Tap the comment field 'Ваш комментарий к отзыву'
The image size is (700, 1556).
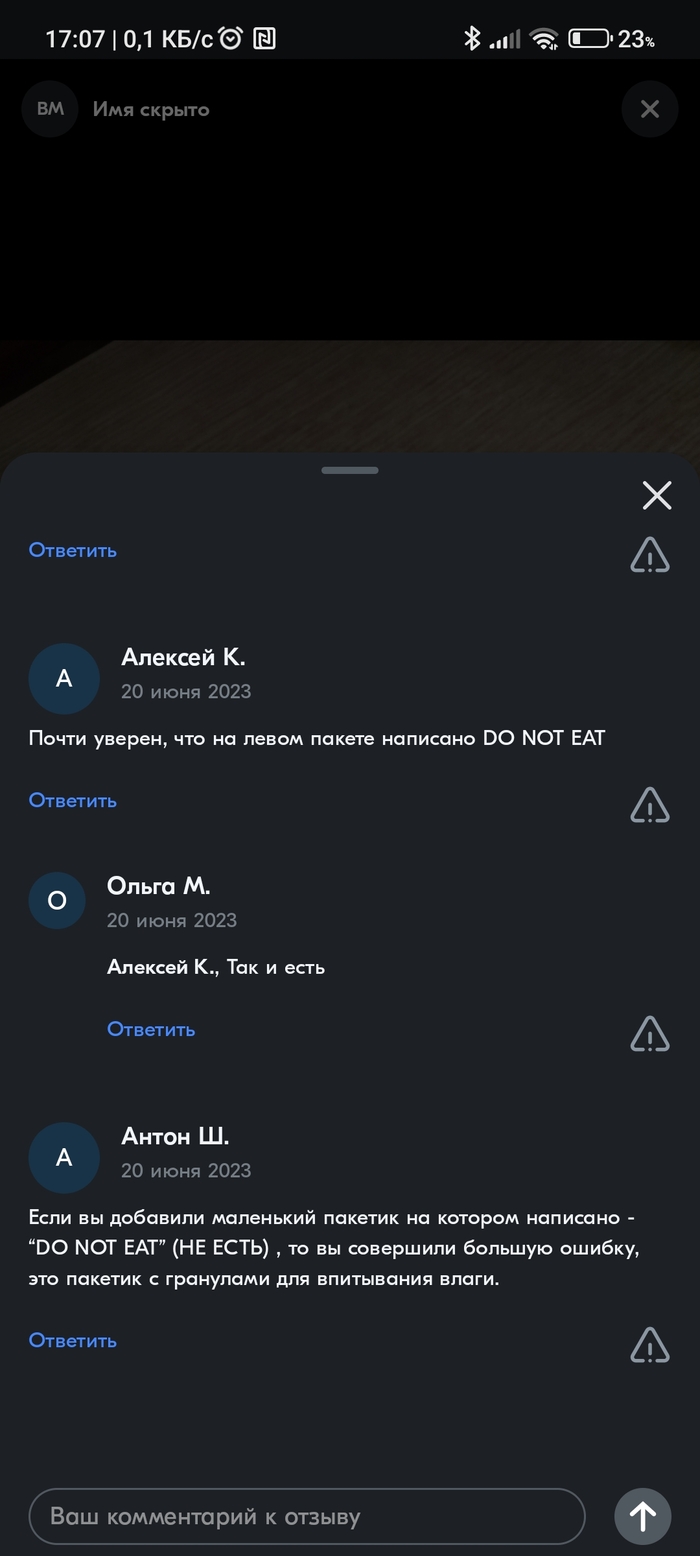coord(306,1517)
